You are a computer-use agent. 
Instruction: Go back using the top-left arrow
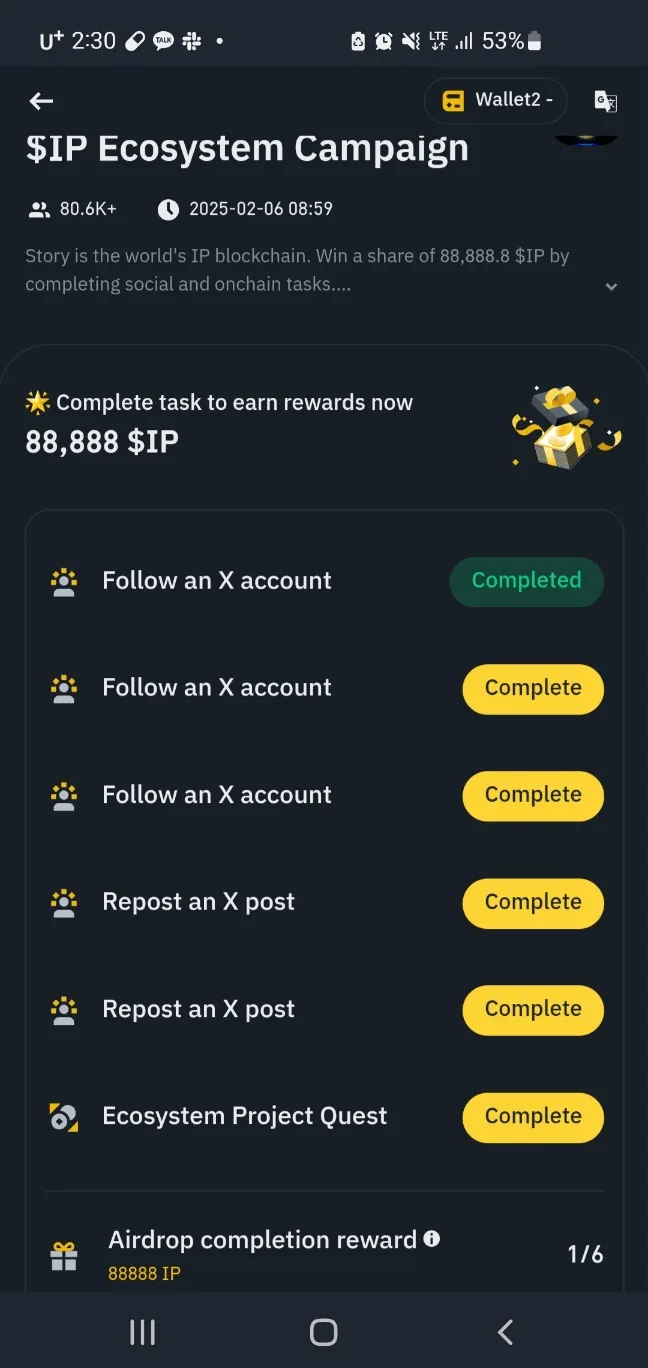(x=41, y=101)
